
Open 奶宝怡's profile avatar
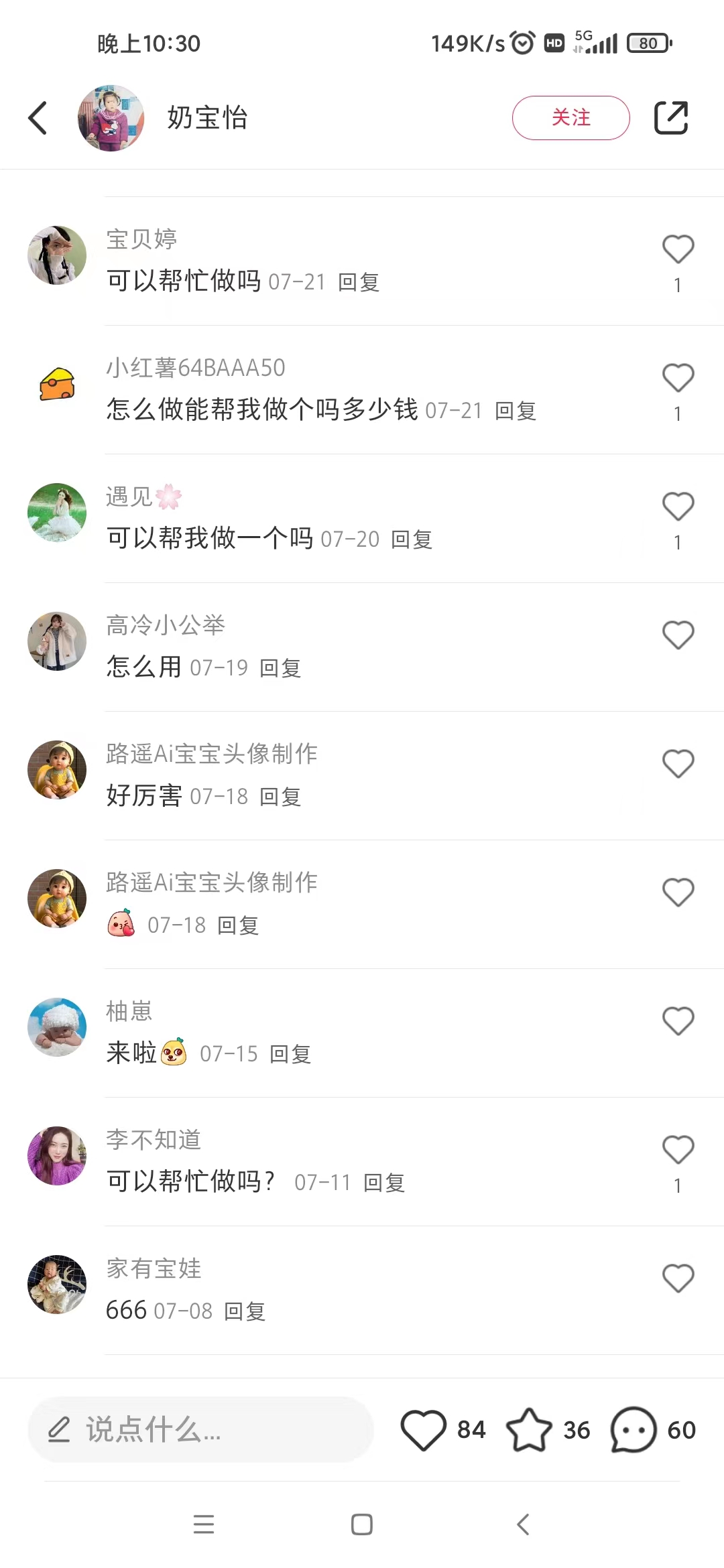111,118
